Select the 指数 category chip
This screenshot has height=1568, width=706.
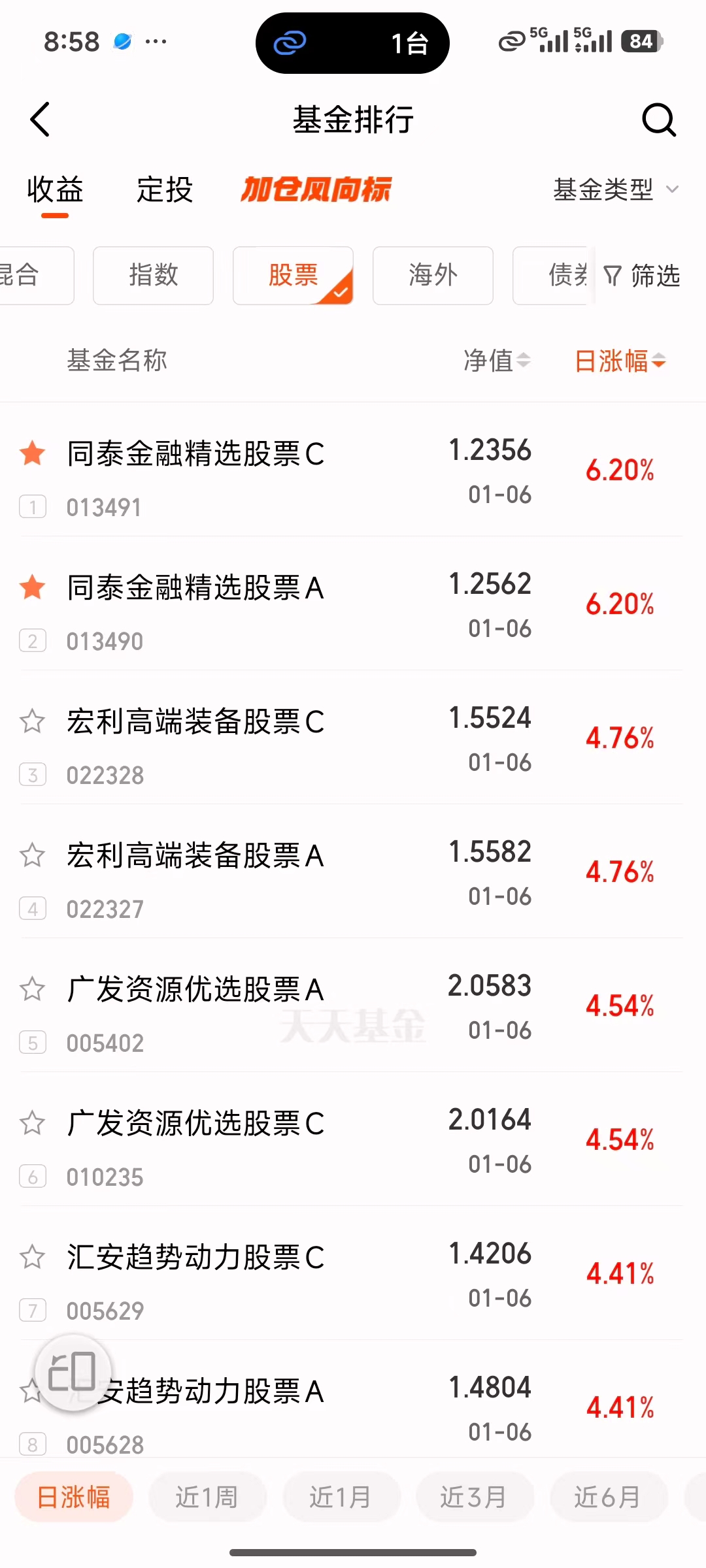[x=153, y=275]
